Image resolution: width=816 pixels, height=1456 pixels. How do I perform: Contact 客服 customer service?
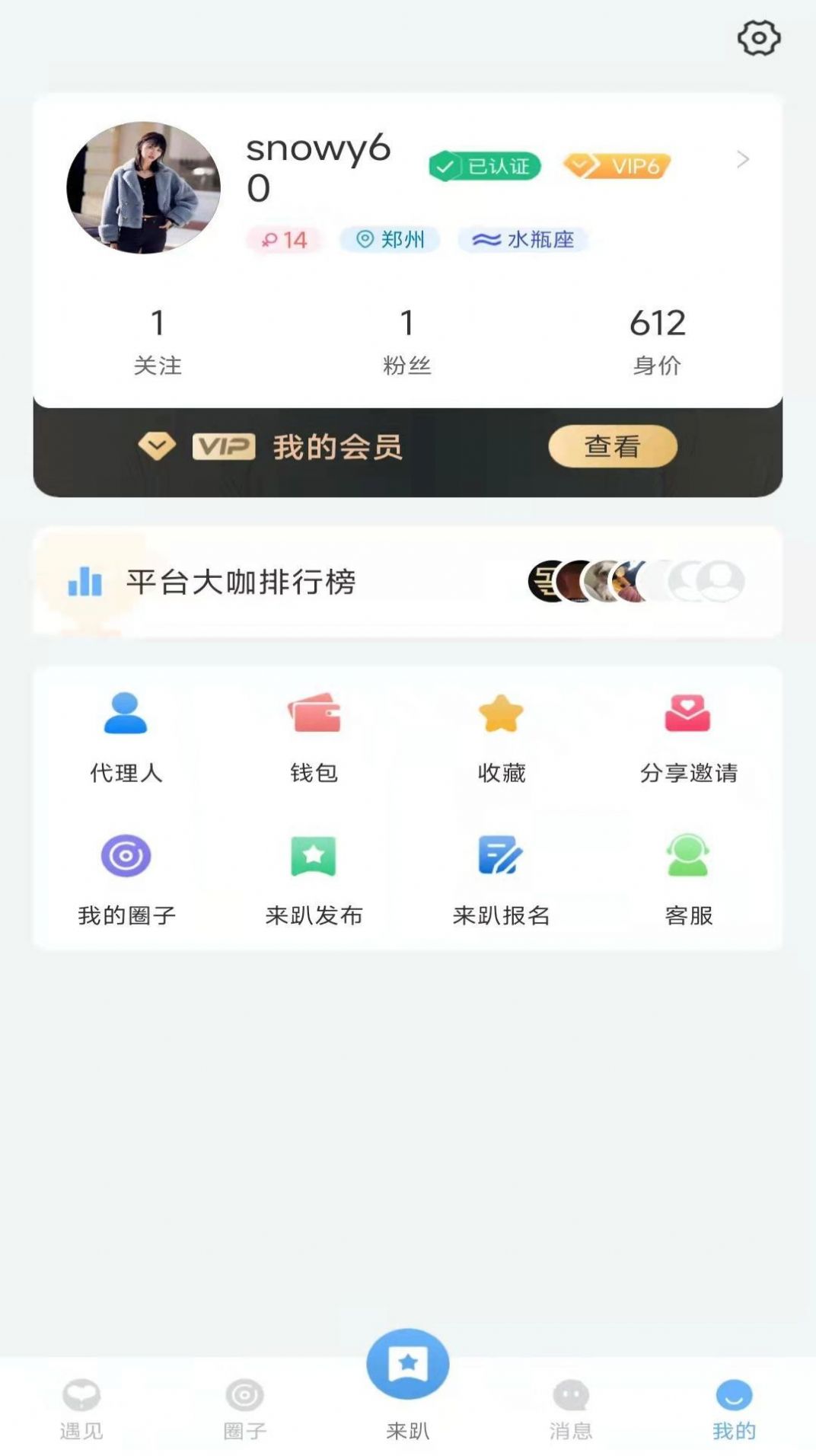pos(688,879)
